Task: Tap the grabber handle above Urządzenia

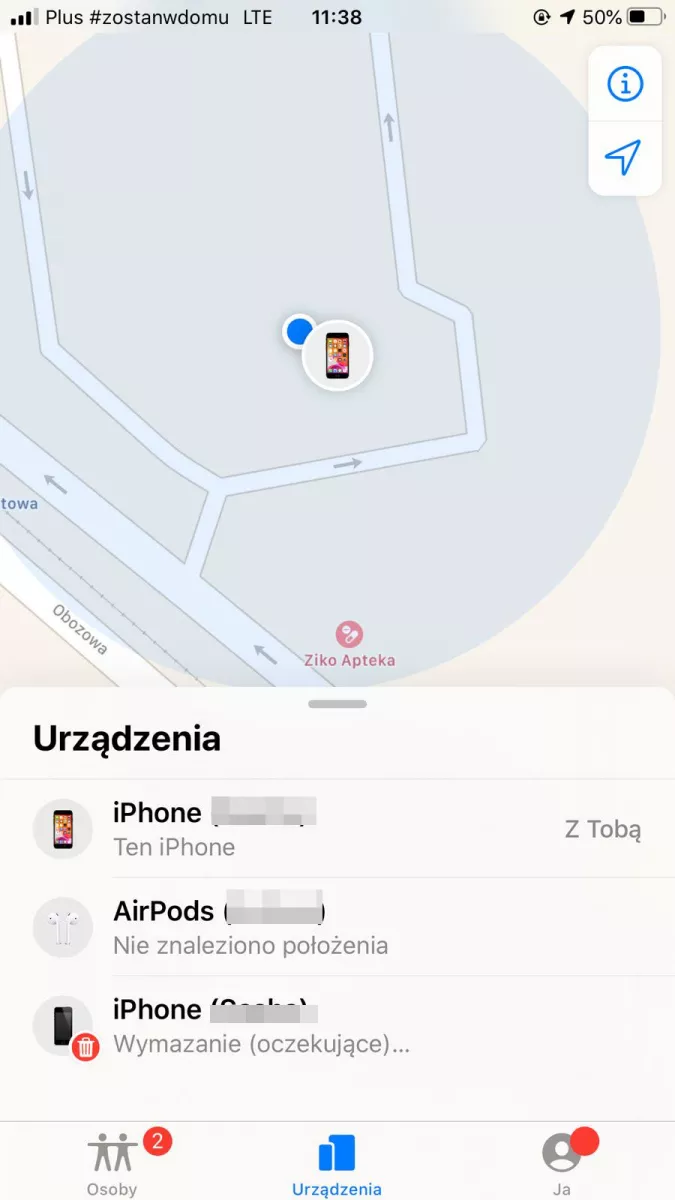Action: tap(337, 704)
